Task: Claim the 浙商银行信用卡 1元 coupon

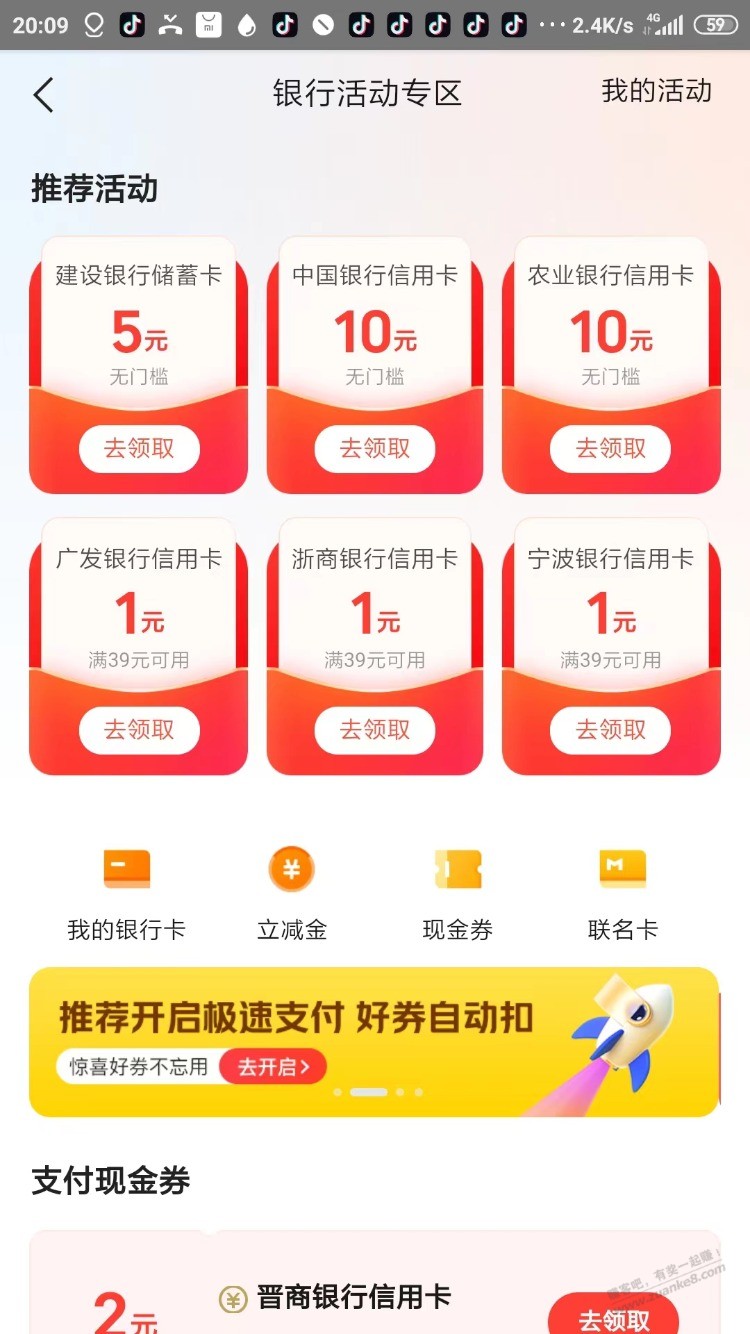Action: (x=375, y=730)
